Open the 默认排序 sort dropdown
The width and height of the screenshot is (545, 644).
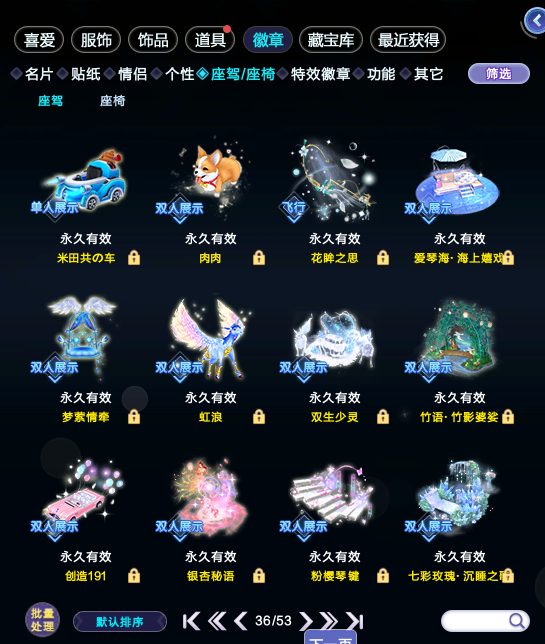(120, 621)
